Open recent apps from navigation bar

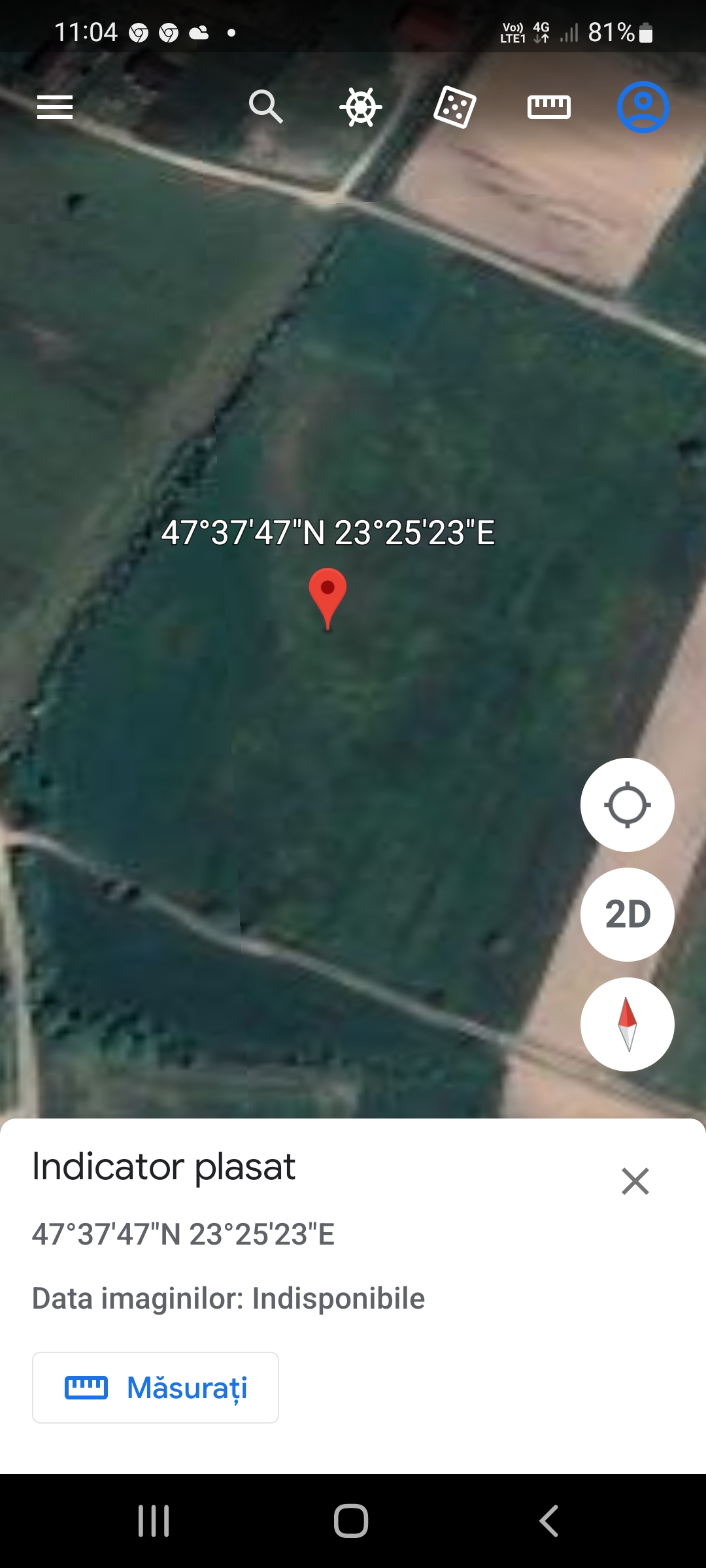coord(154,1521)
